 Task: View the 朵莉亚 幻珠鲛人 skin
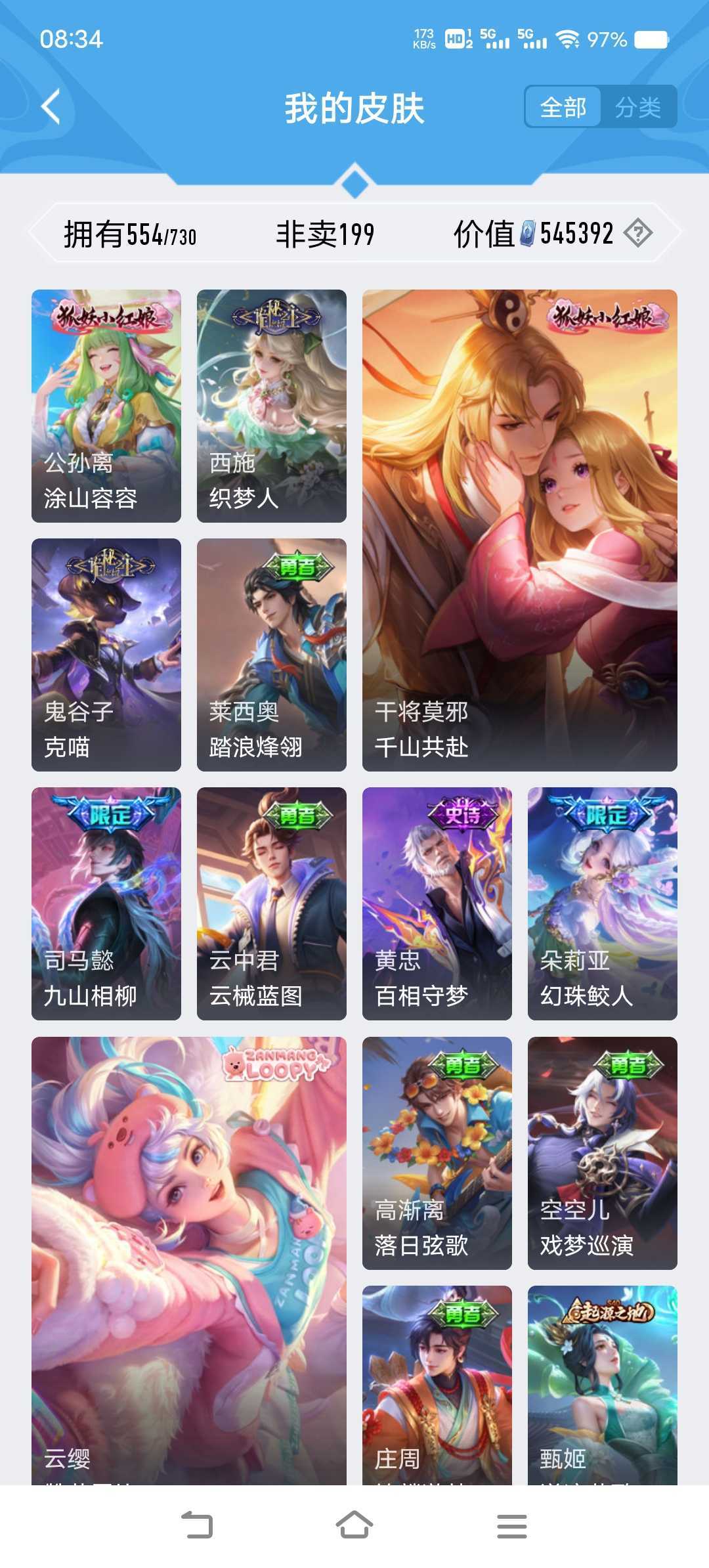point(603,904)
